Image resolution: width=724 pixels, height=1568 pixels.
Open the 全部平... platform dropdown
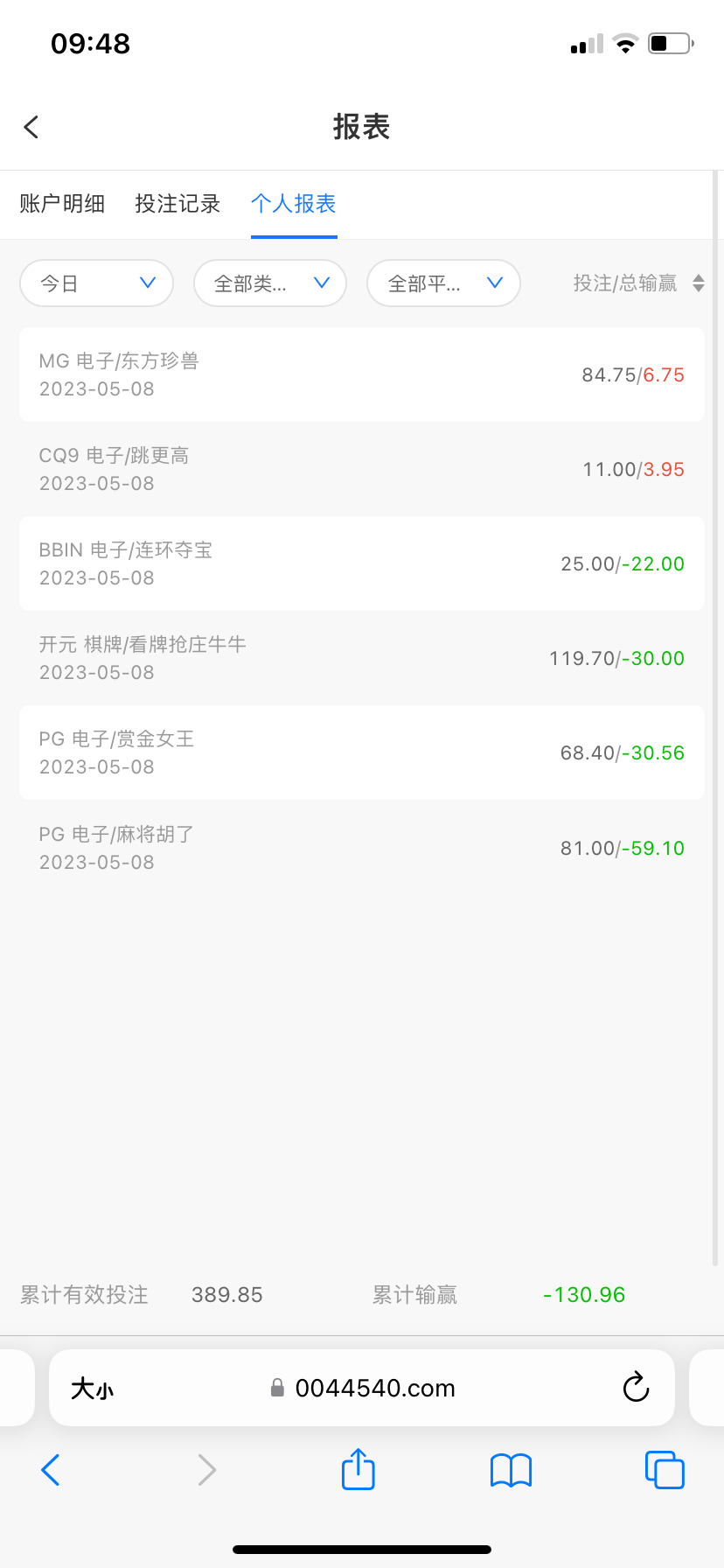(443, 283)
